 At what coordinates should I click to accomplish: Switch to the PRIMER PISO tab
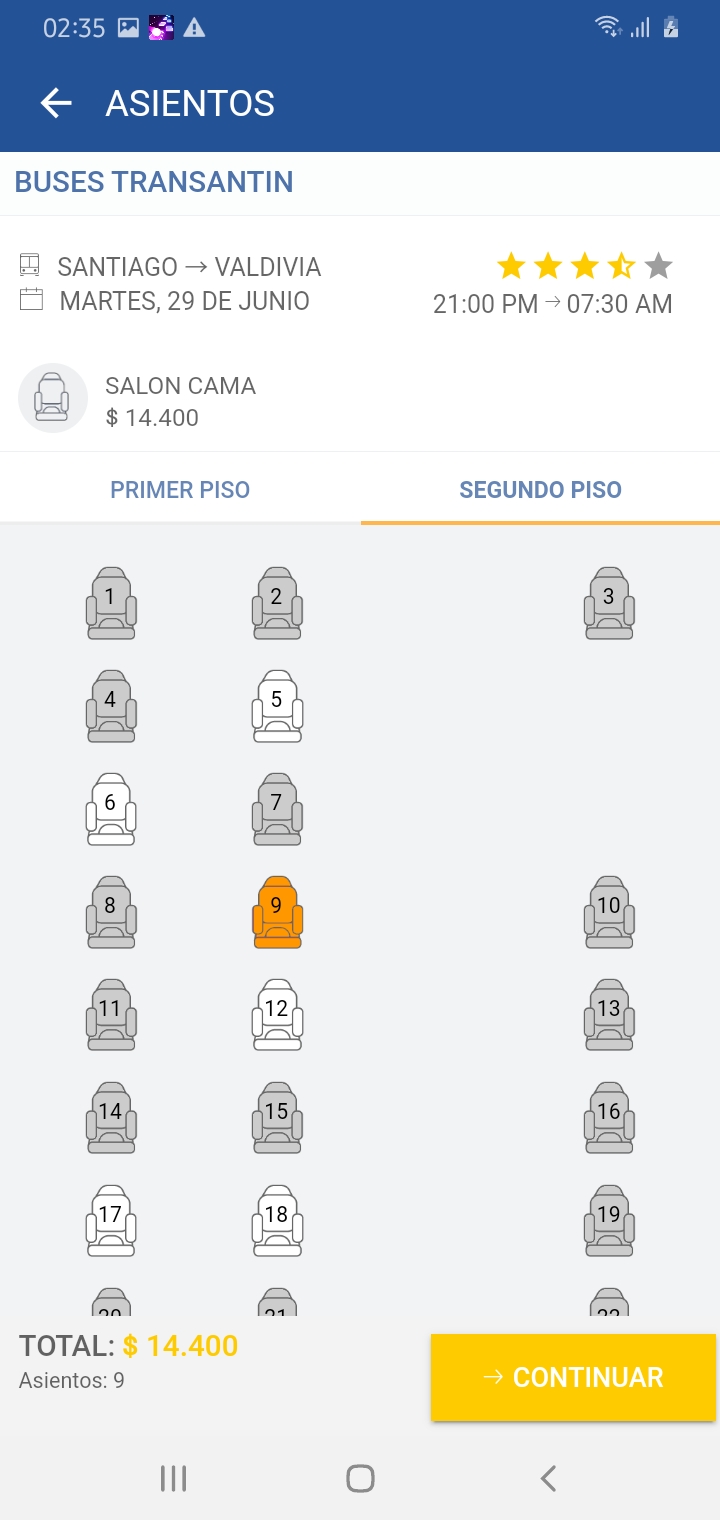(180, 490)
